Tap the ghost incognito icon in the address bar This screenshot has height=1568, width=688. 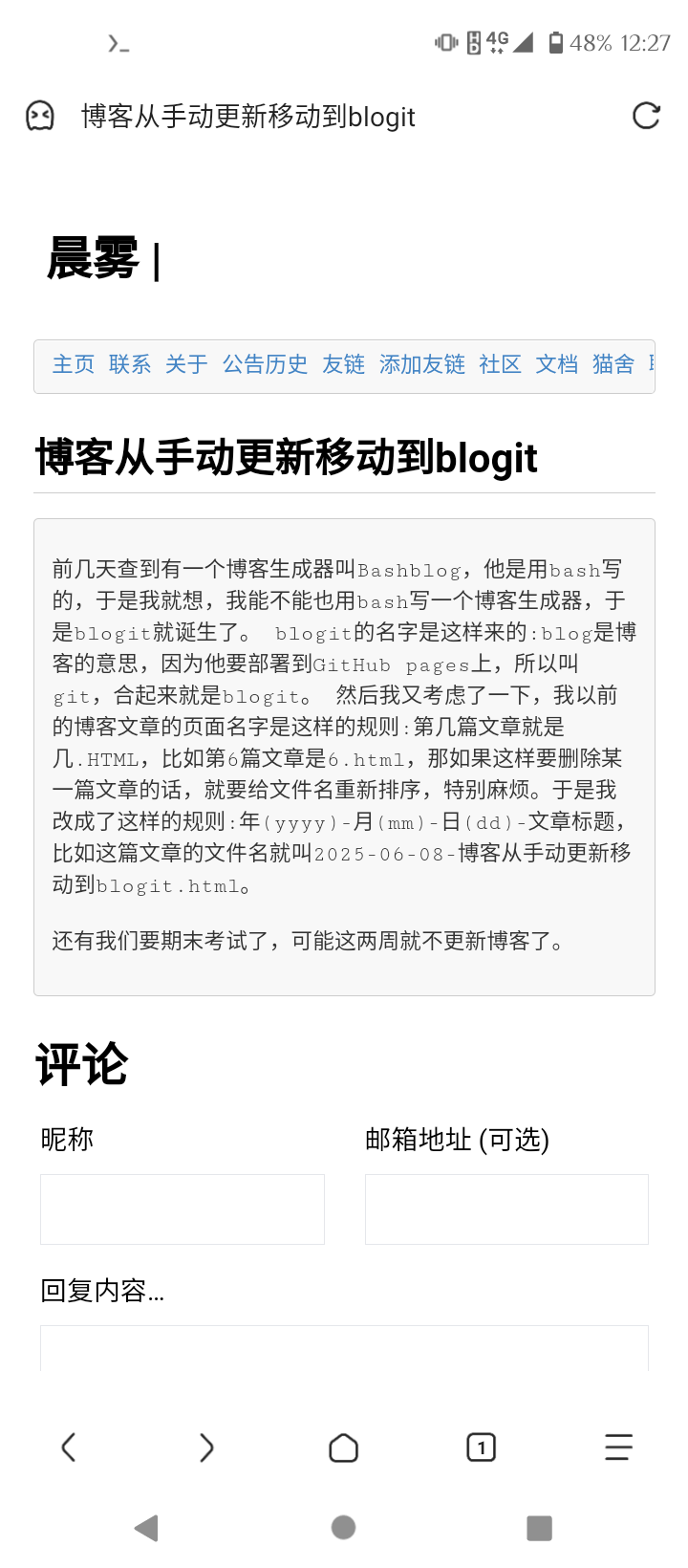click(x=39, y=116)
